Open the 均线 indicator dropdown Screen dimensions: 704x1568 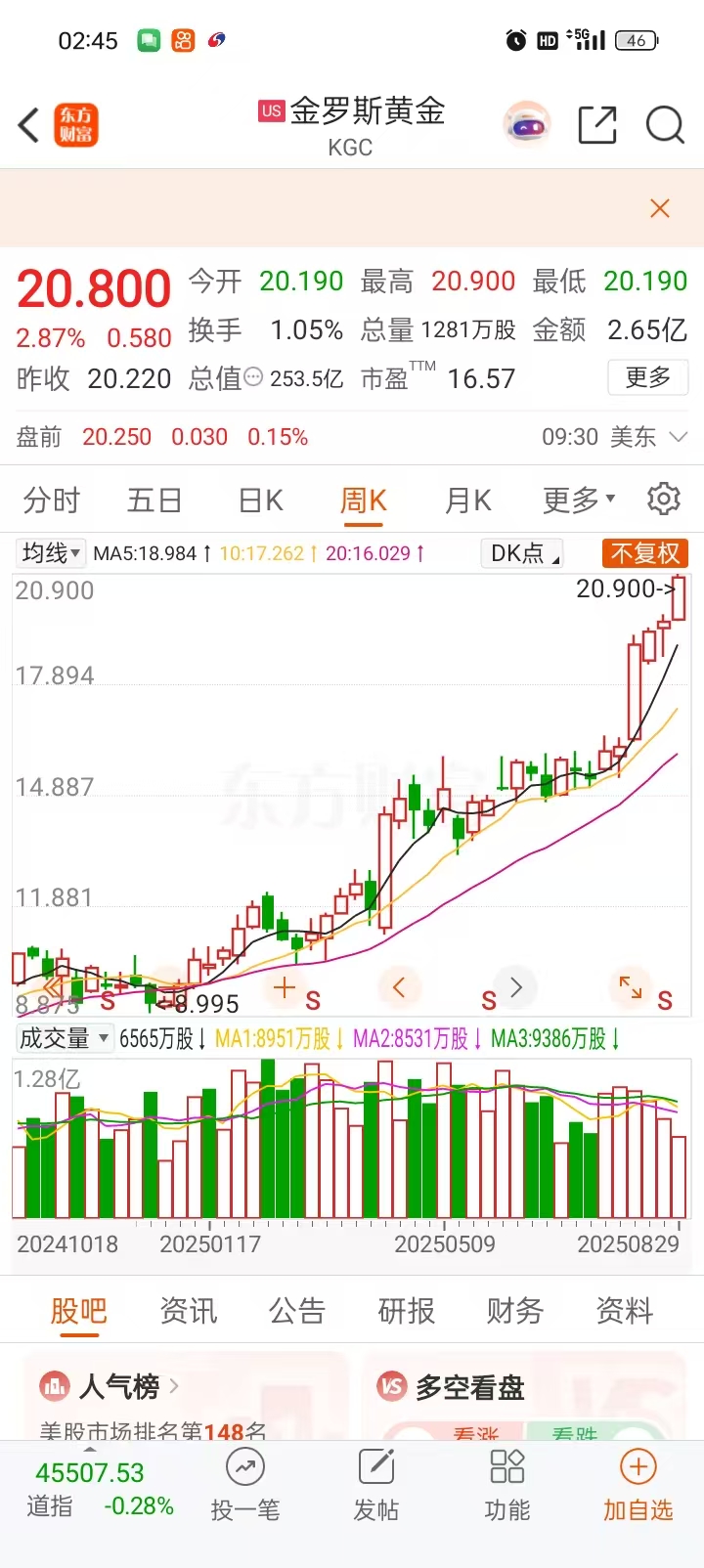tap(52, 553)
